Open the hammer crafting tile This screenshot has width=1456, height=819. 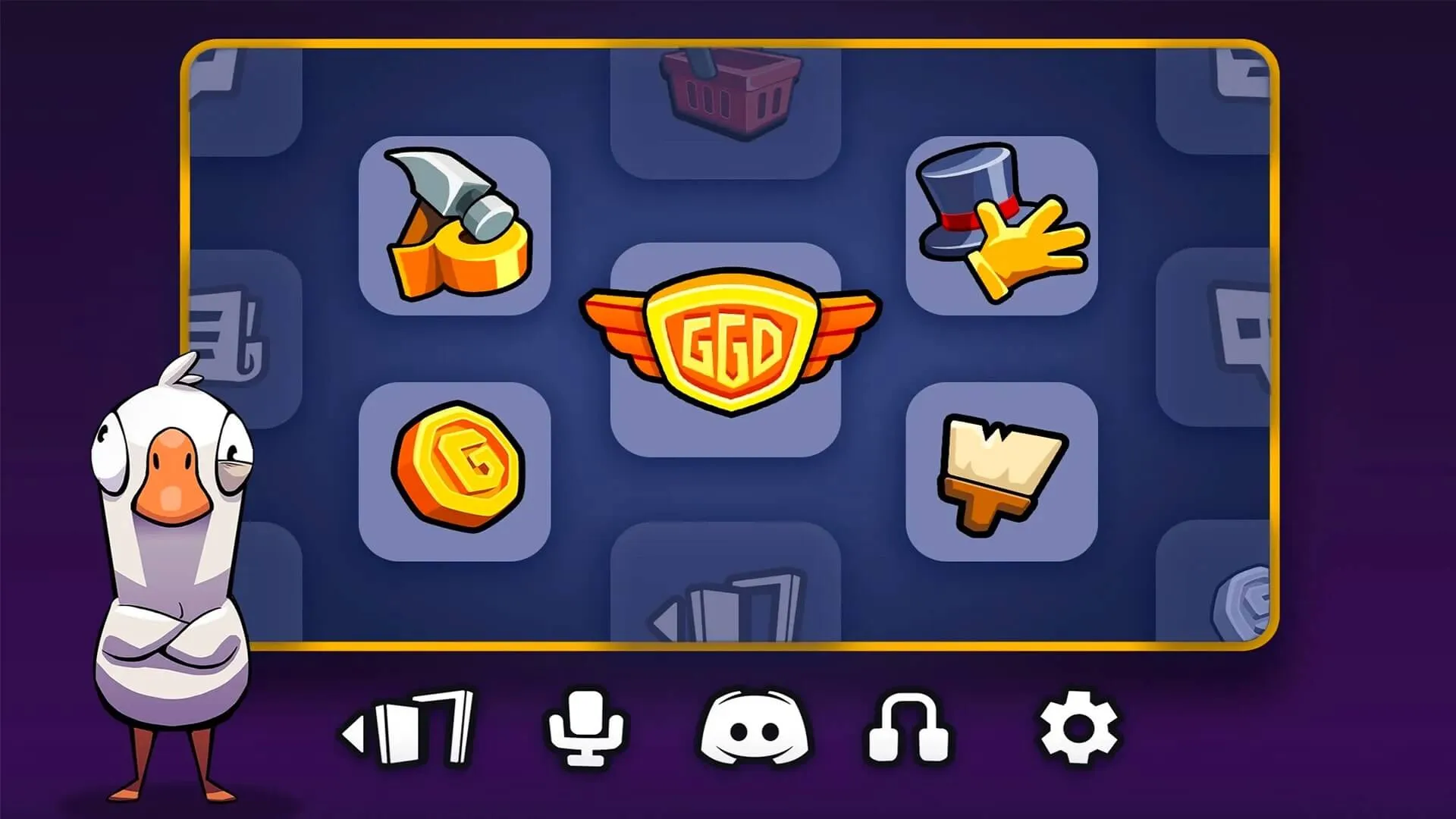point(454,225)
